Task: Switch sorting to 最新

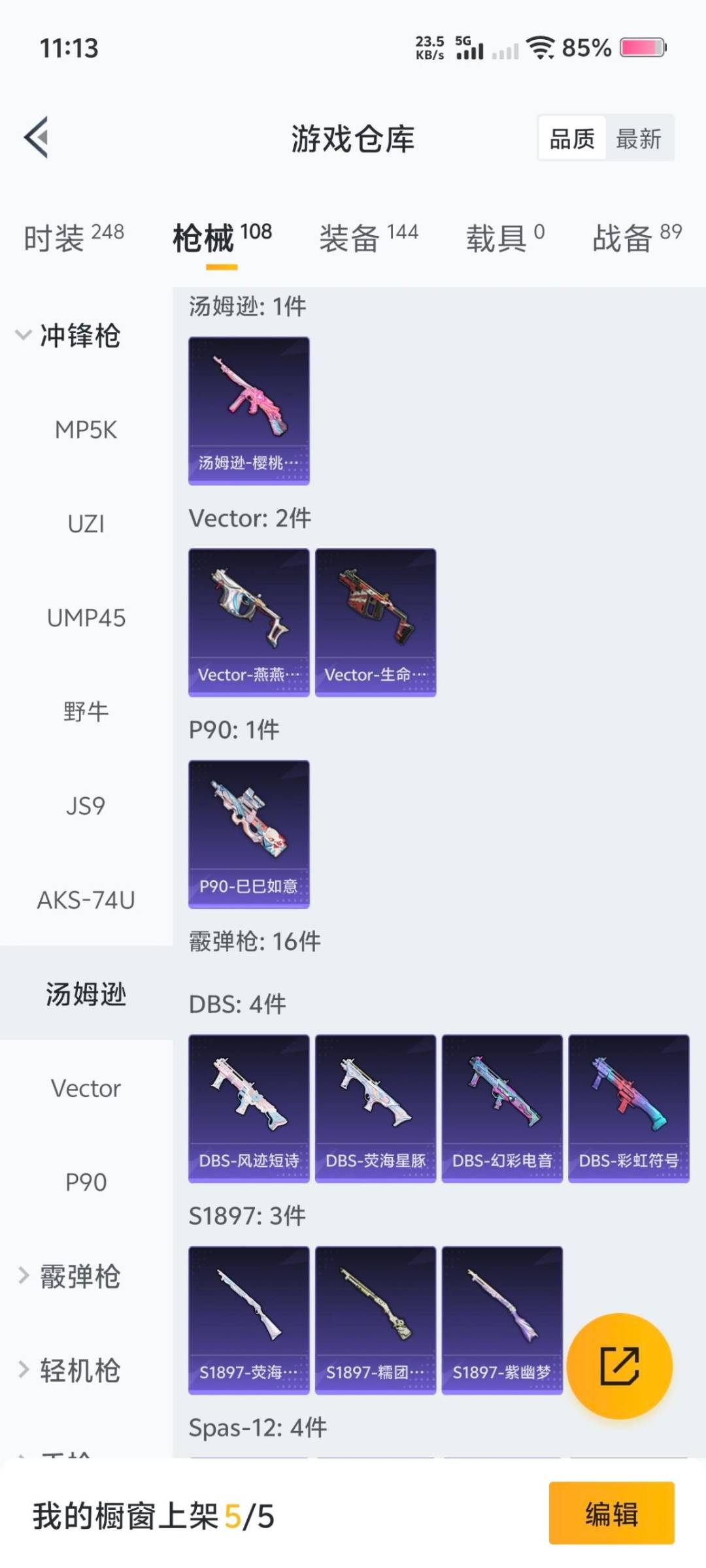Action: tap(639, 138)
